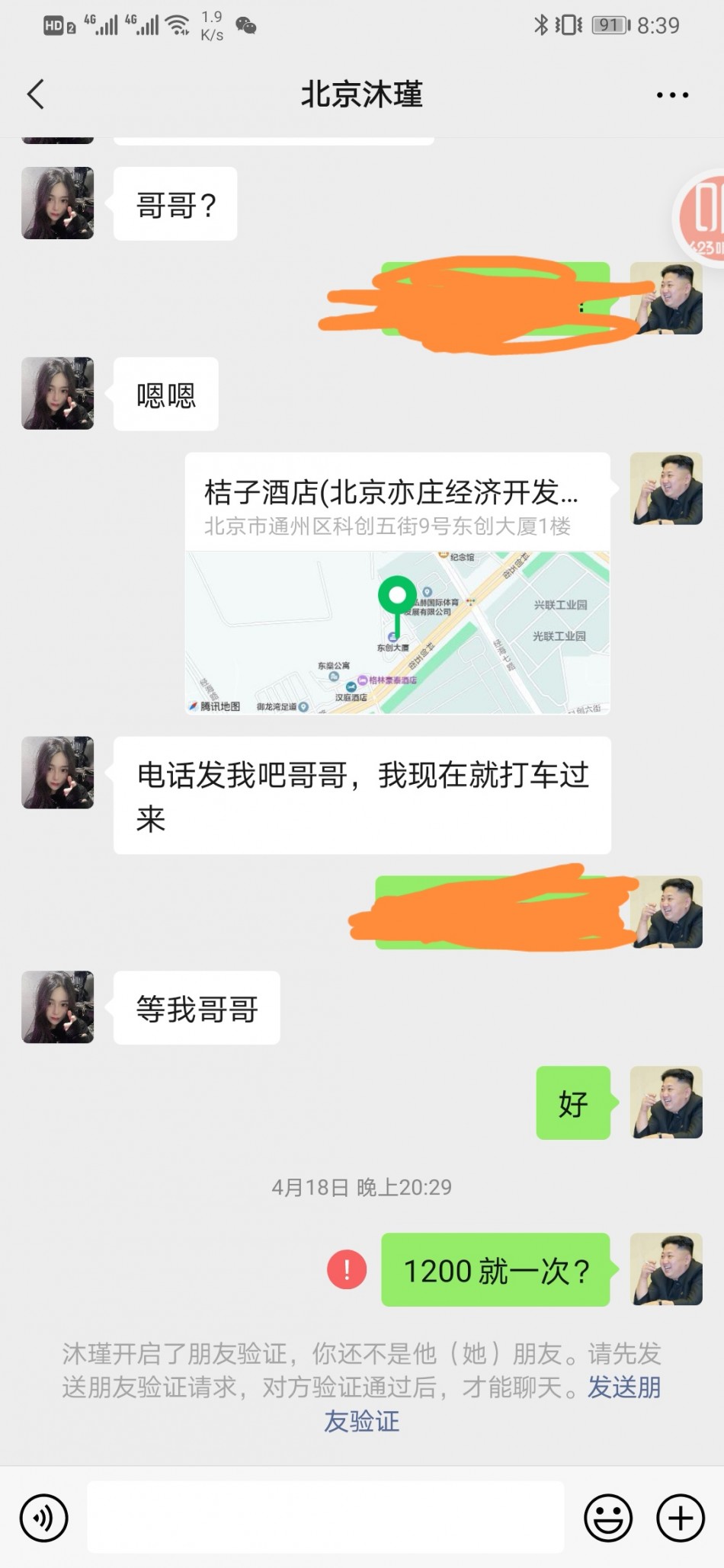Focus the message text field
Screen dimensions: 724x1568
coord(325,1517)
